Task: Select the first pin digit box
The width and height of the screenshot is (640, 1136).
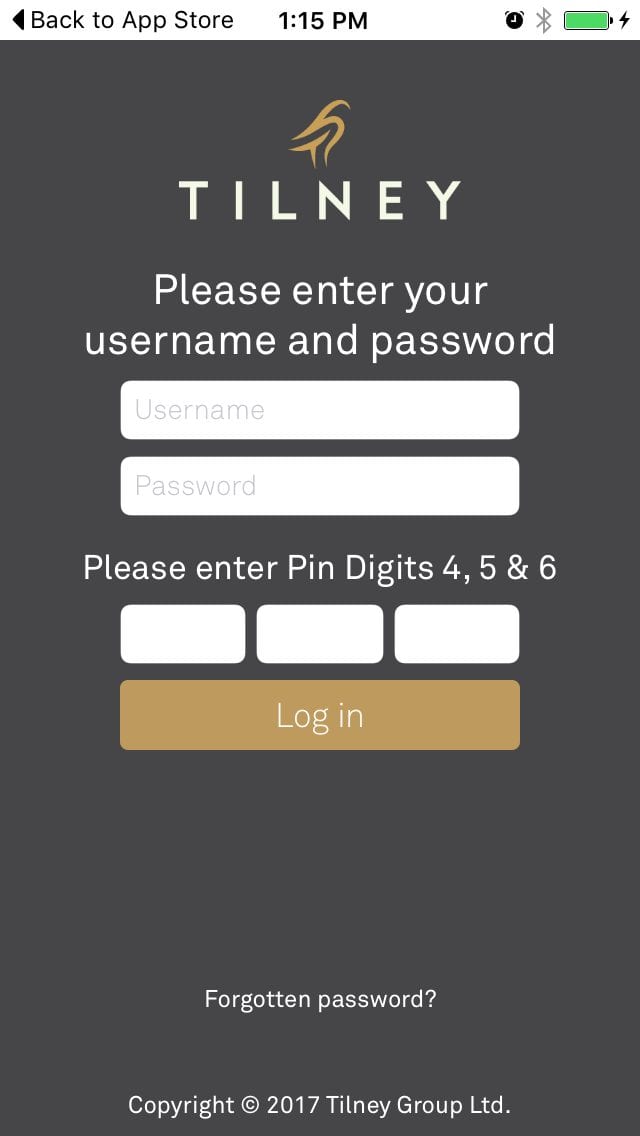Action: pyautogui.click(x=183, y=634)
